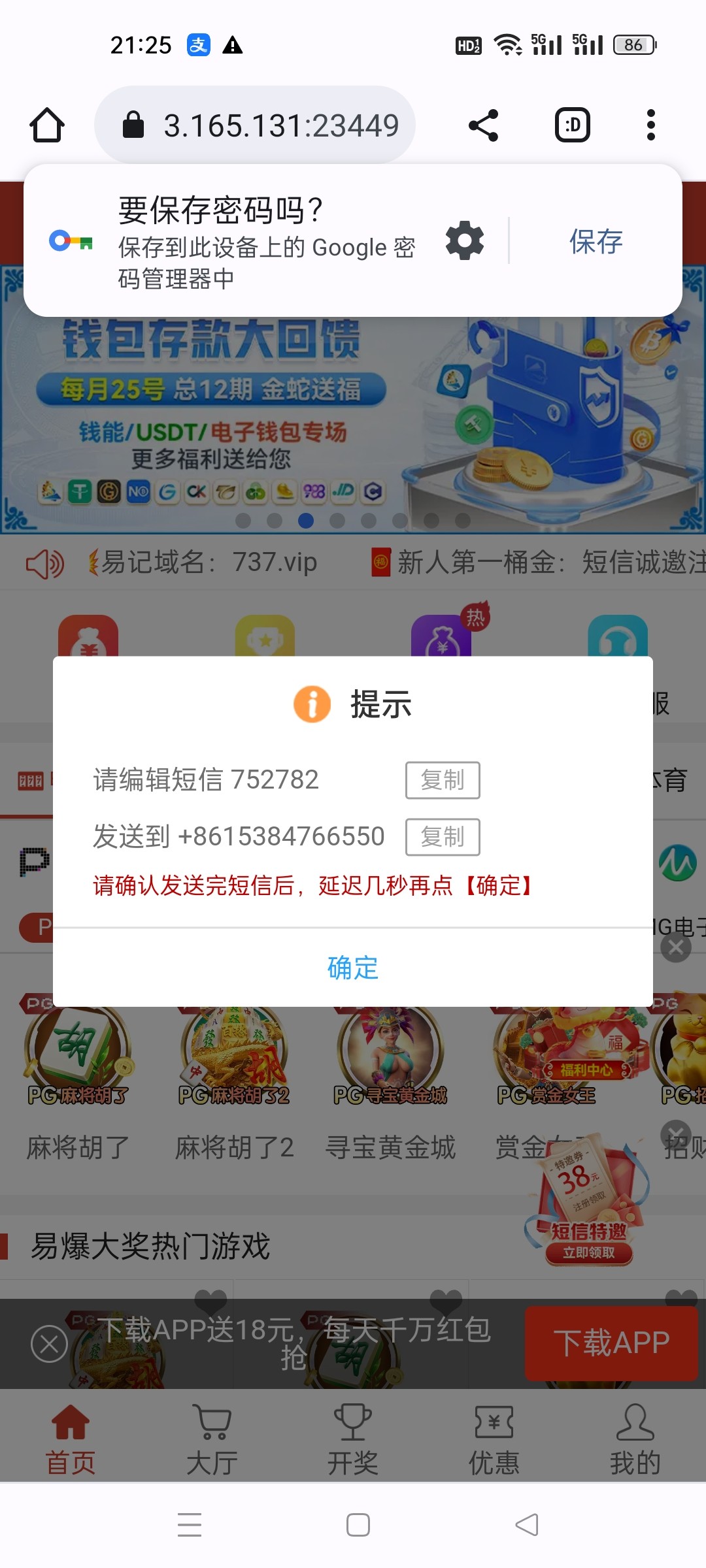Tap the system back button

pyautogui.click(x=527, y=1525)
